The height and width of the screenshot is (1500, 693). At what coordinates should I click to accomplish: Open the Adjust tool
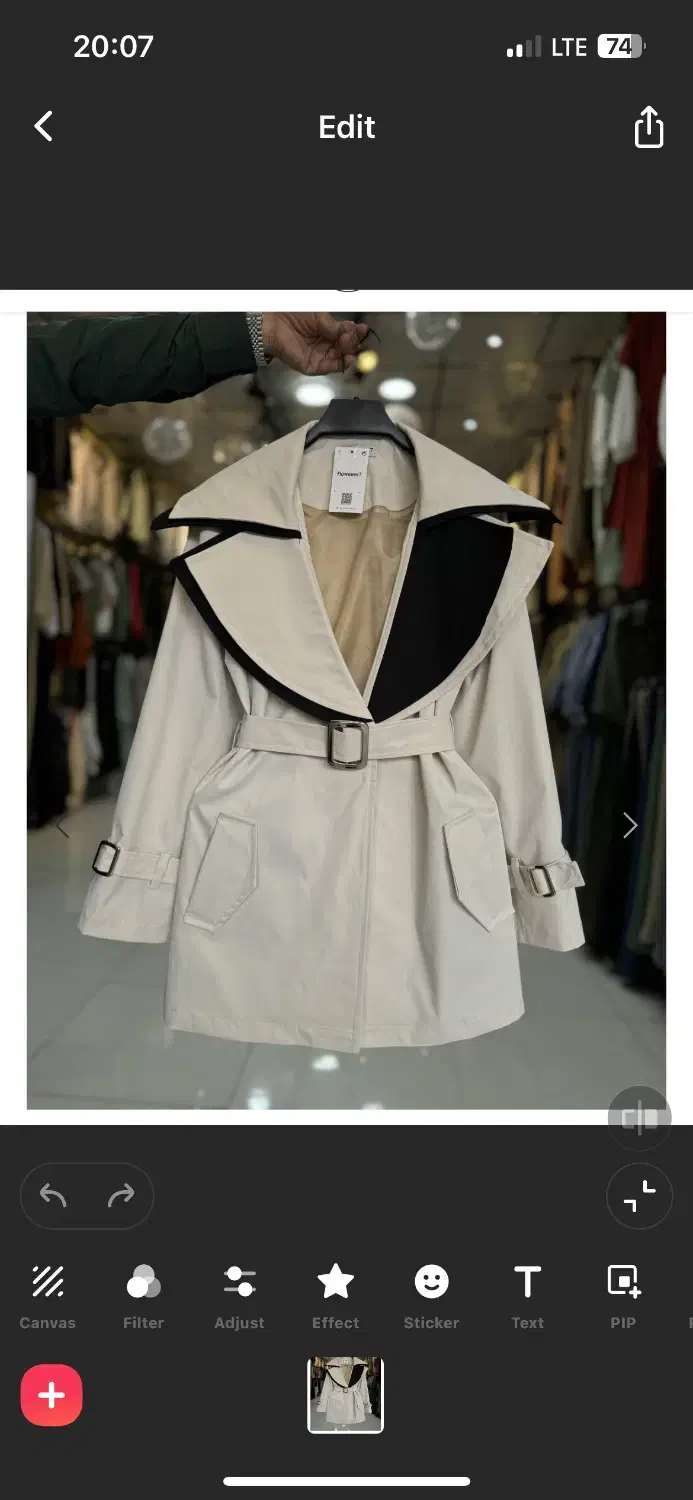coord(239,1295)
